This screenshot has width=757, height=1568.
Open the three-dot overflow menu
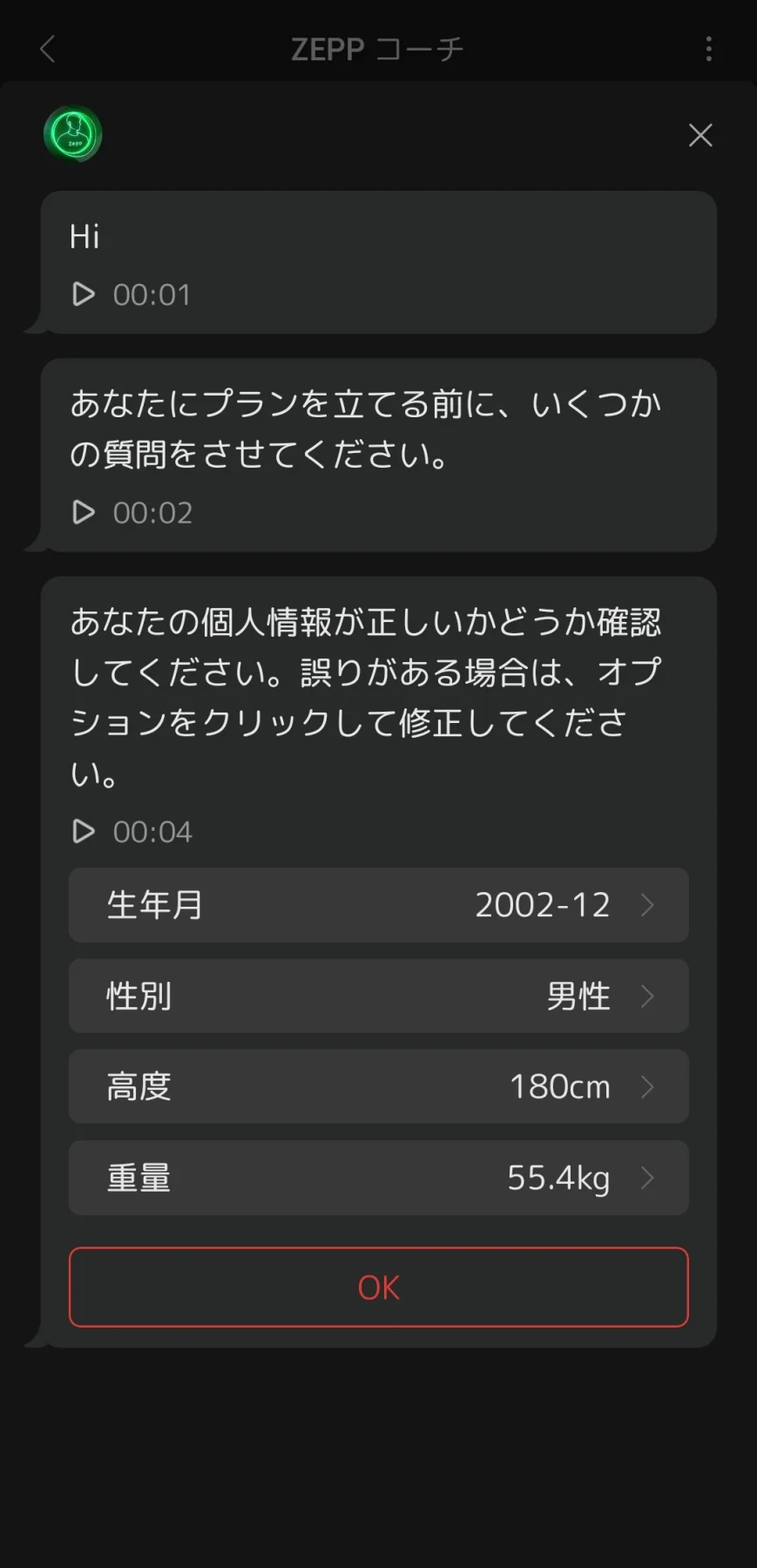[709, 49]
